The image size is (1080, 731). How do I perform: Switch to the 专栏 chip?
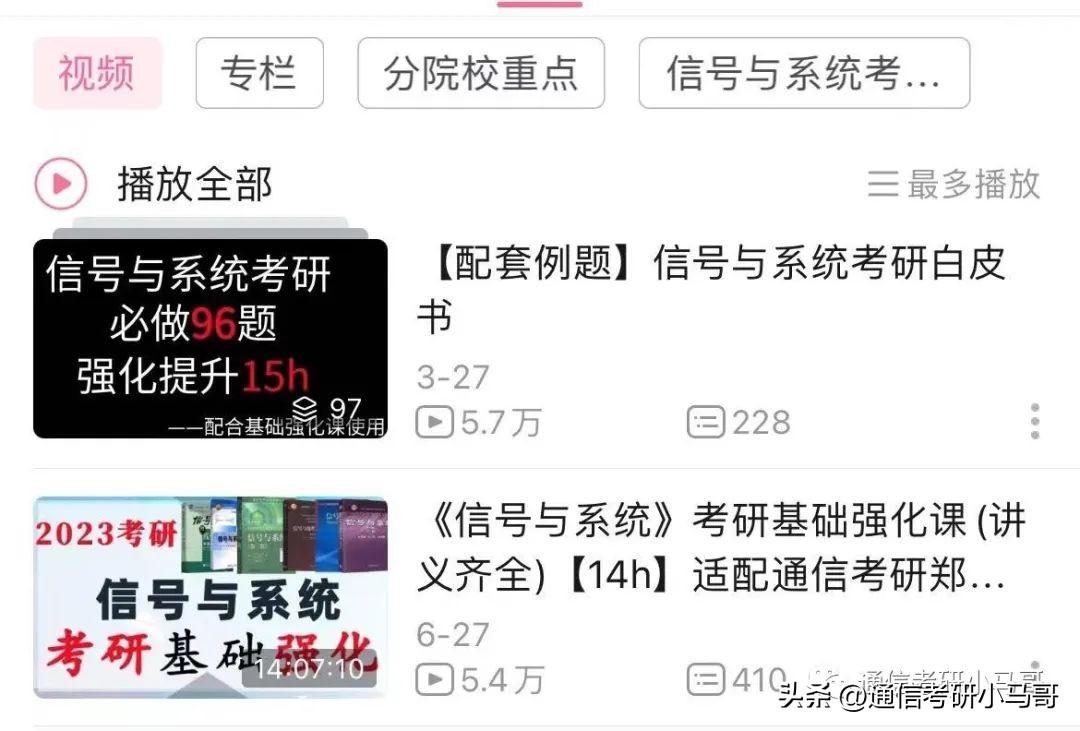[260, 73]
